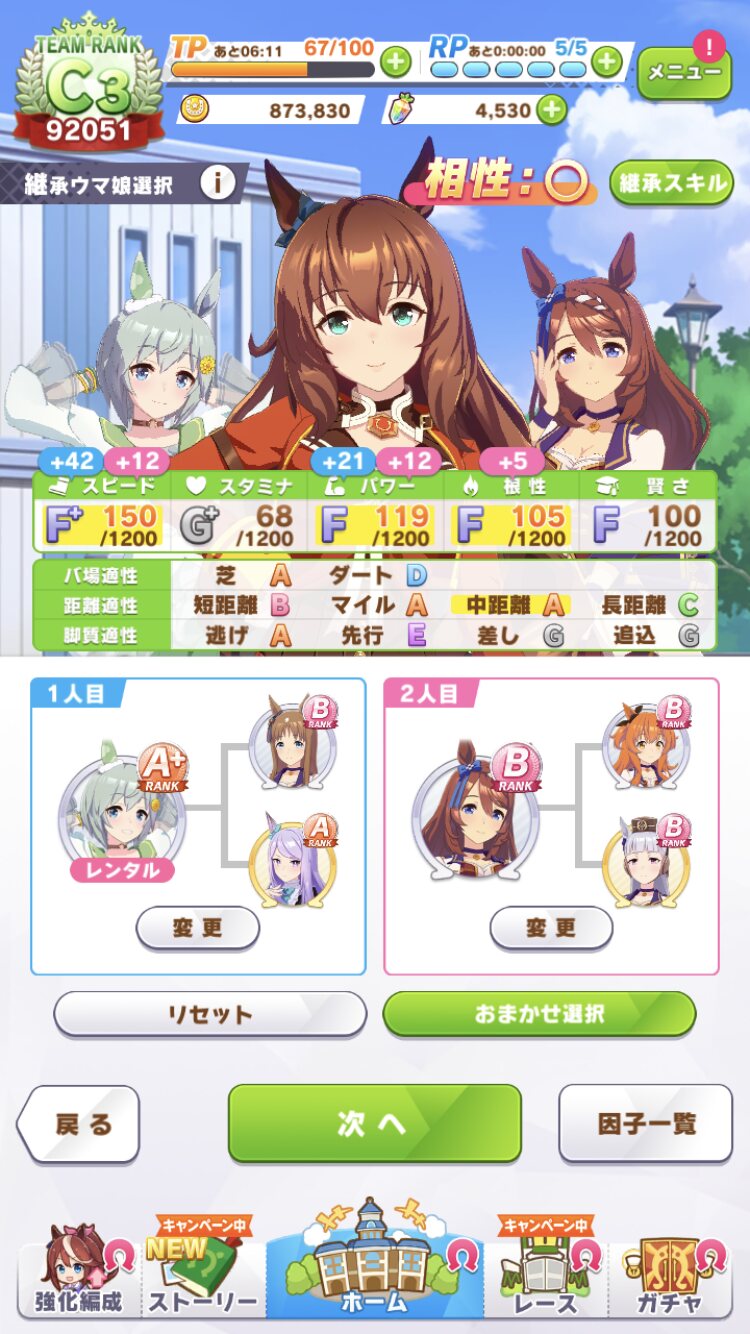The image size is (750, 1334).
Task: Use おまかせ選択 auto-select
Action: pos(539,1014)
